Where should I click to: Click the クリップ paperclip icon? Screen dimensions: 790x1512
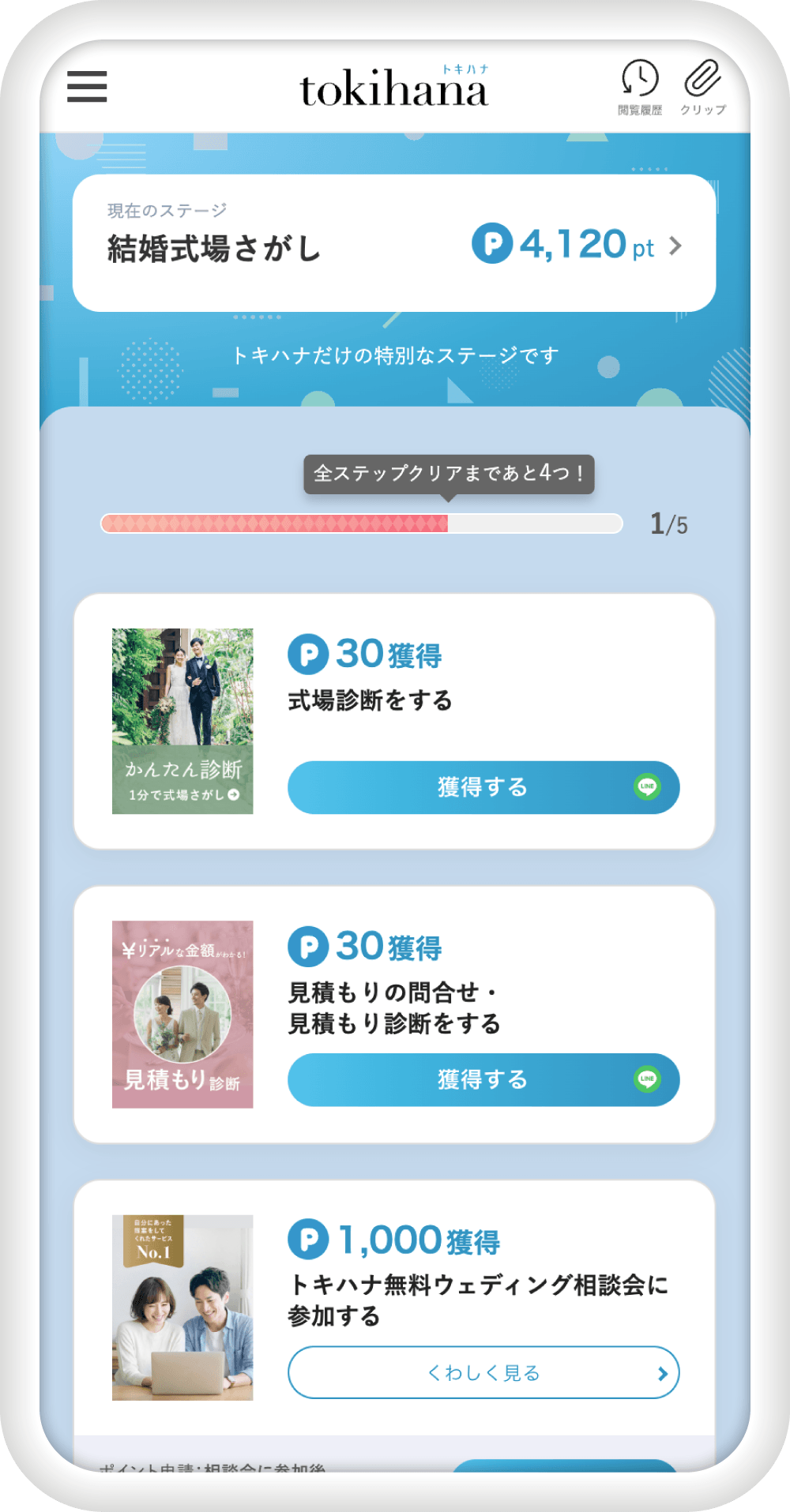click(x=704, y=79)
